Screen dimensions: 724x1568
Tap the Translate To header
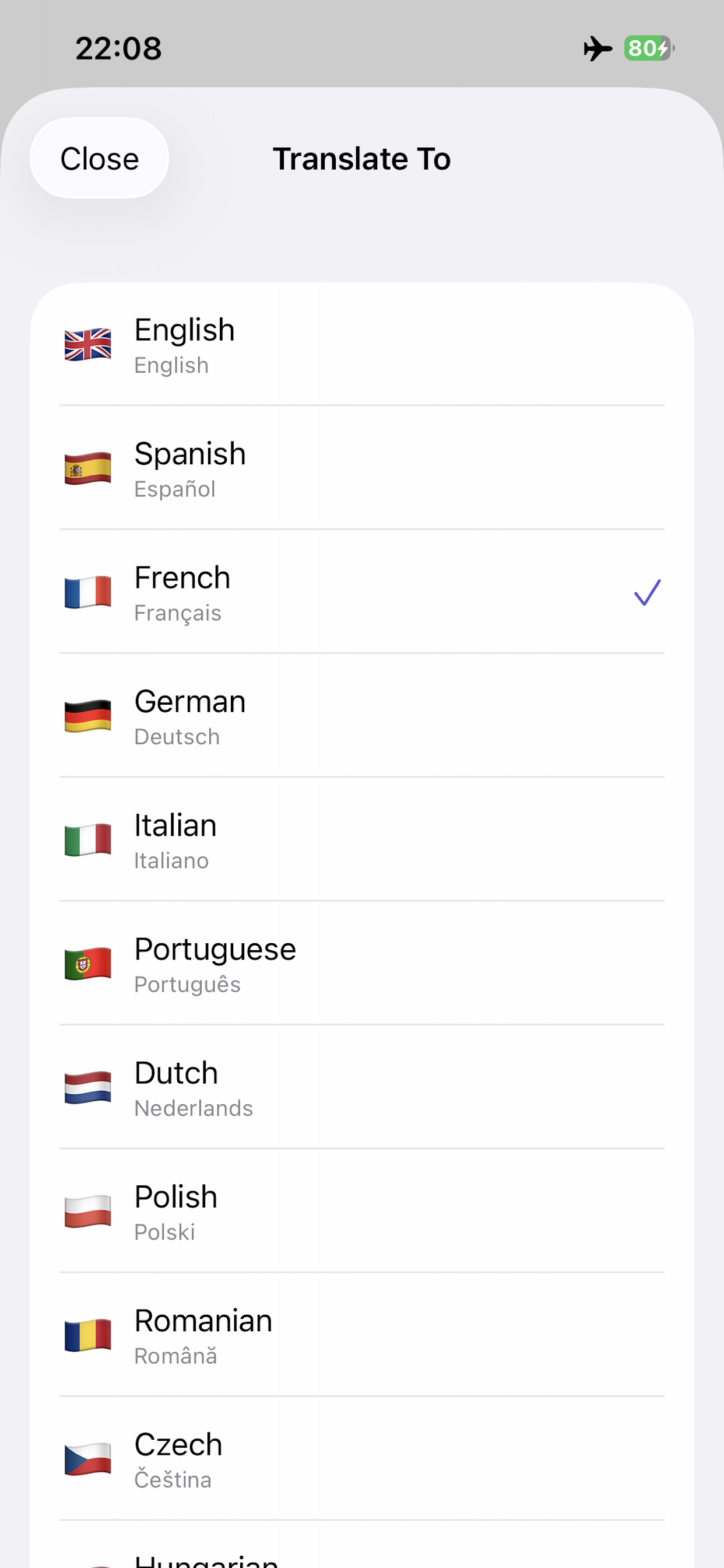[362, 159]
